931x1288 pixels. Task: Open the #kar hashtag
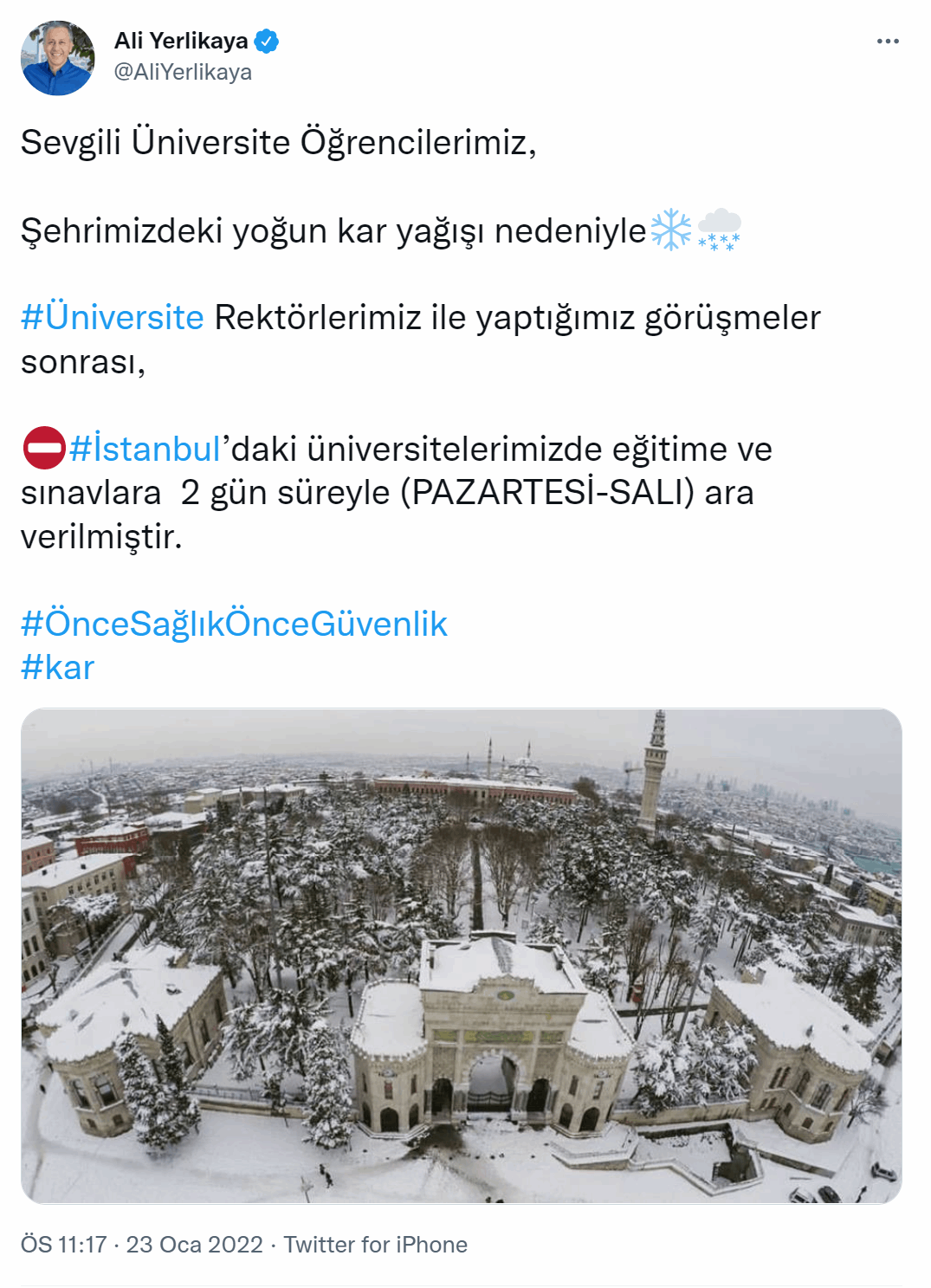[57, 667]
